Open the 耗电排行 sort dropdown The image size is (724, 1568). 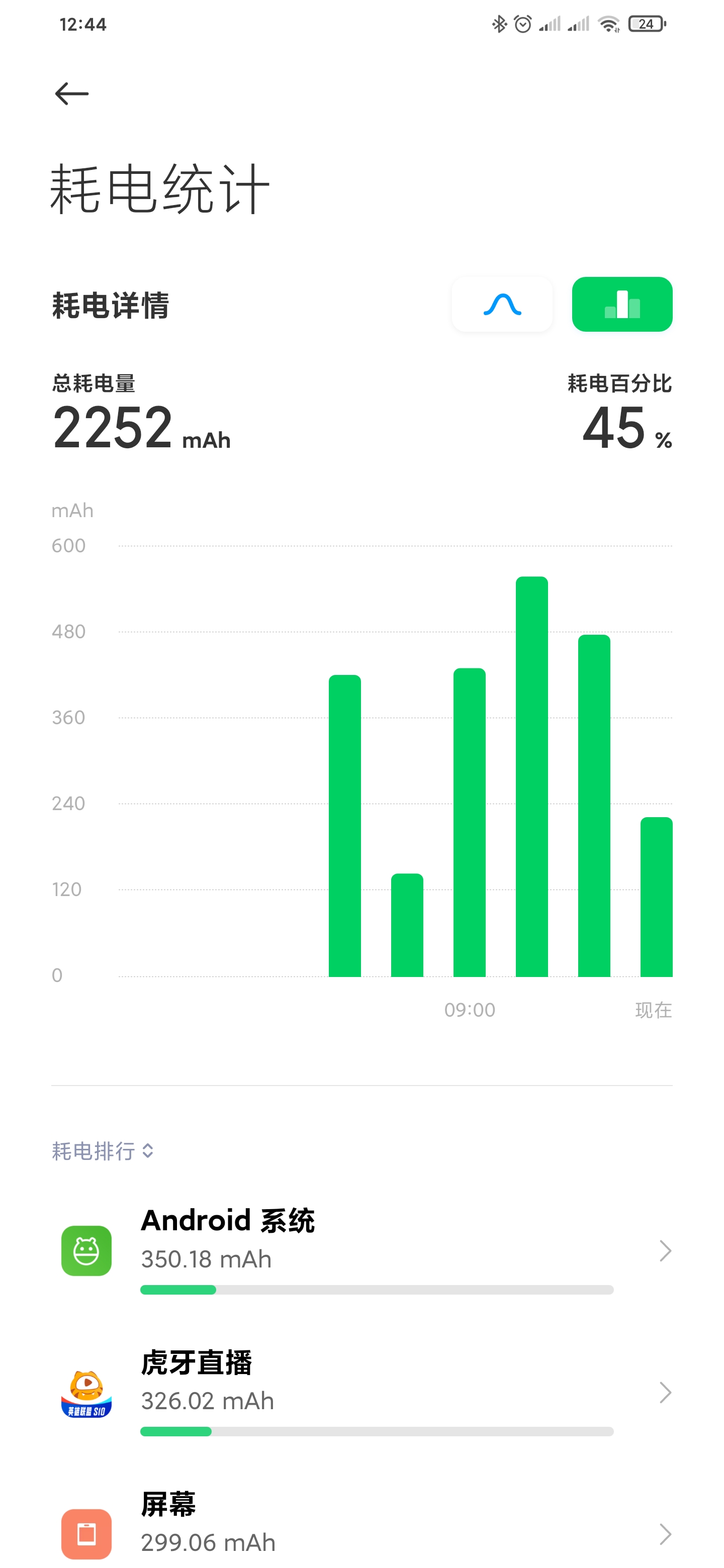coord(103,1151)
